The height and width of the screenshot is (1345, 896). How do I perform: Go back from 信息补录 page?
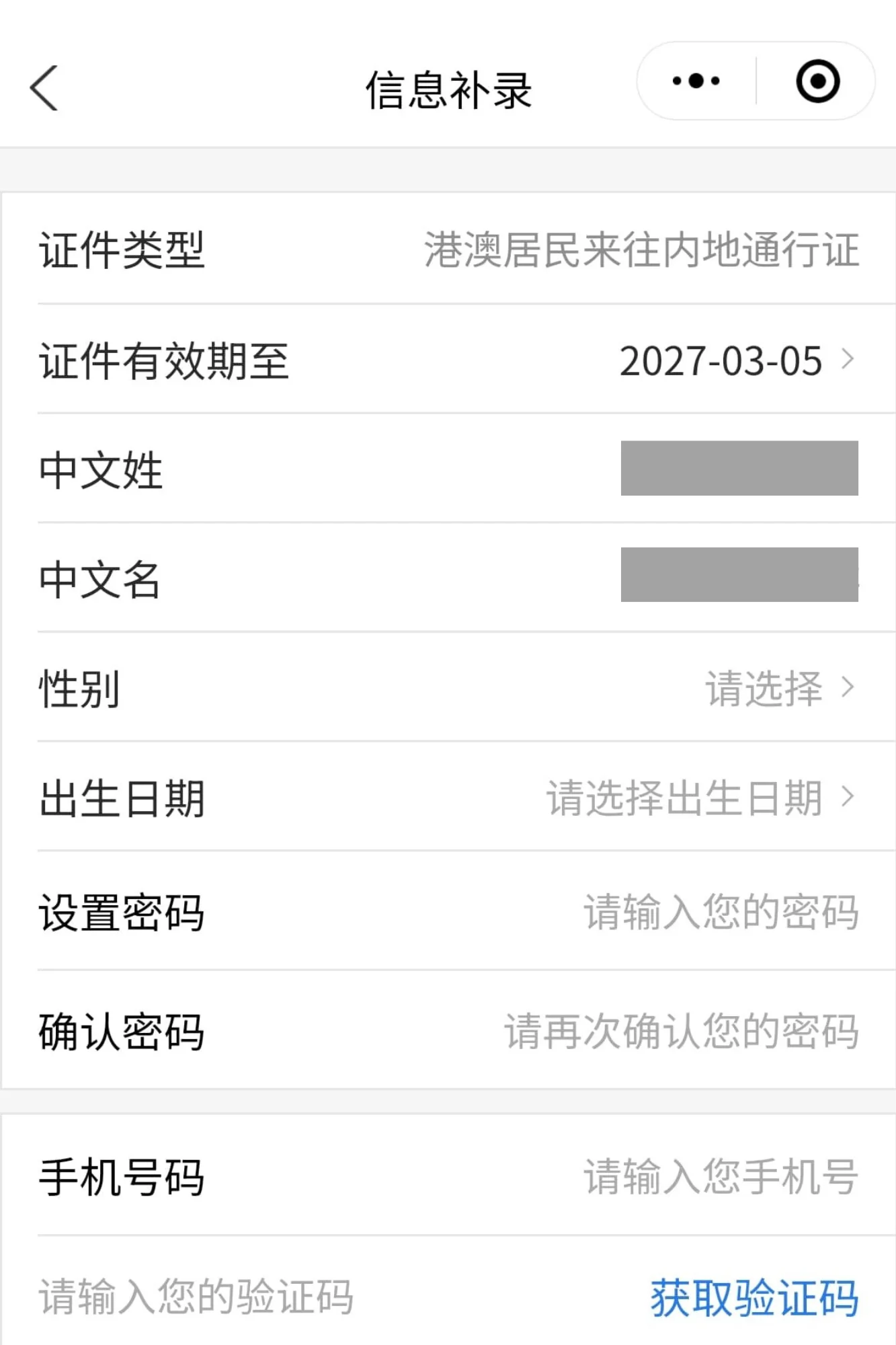coord(44,88)
